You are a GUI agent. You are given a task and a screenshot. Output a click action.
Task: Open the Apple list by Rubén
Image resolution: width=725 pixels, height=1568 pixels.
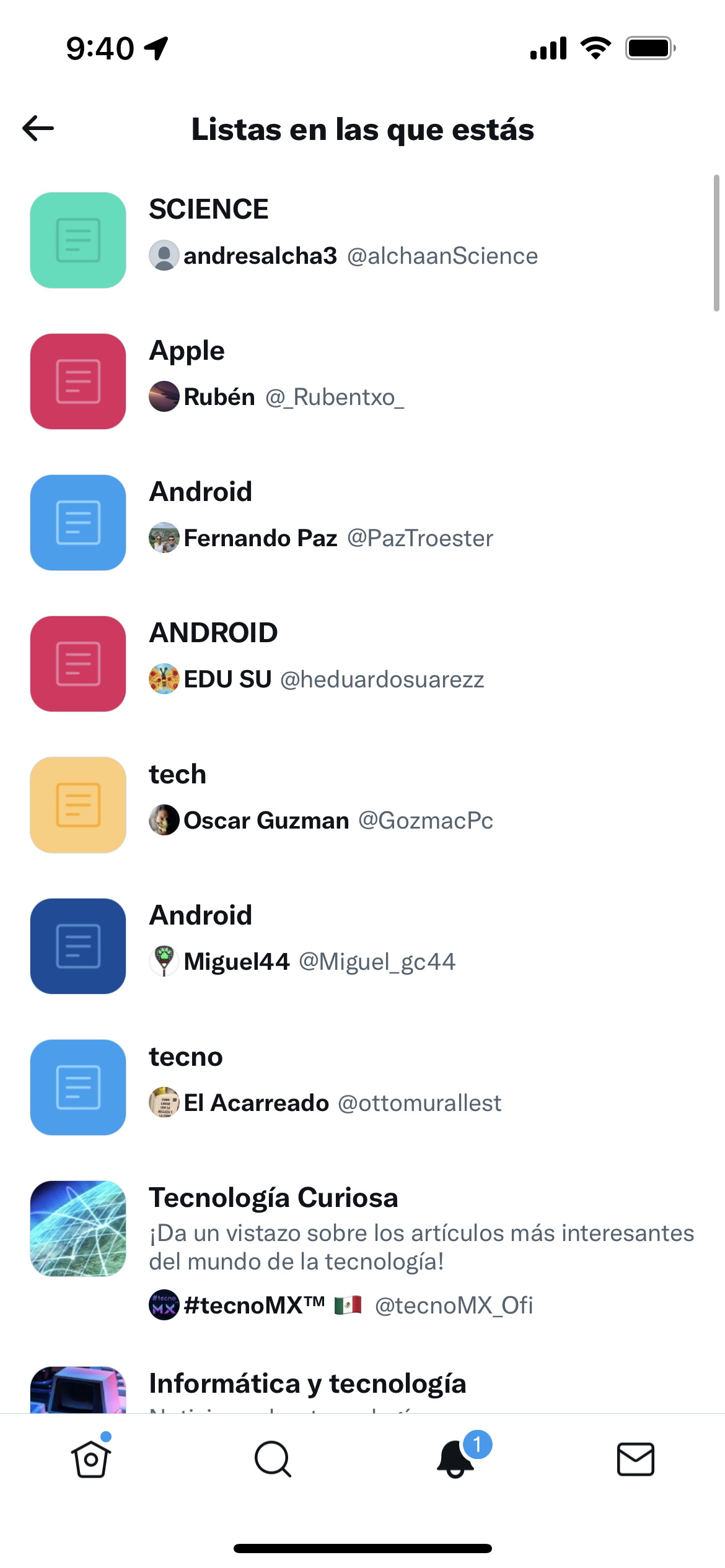point(362,381)
